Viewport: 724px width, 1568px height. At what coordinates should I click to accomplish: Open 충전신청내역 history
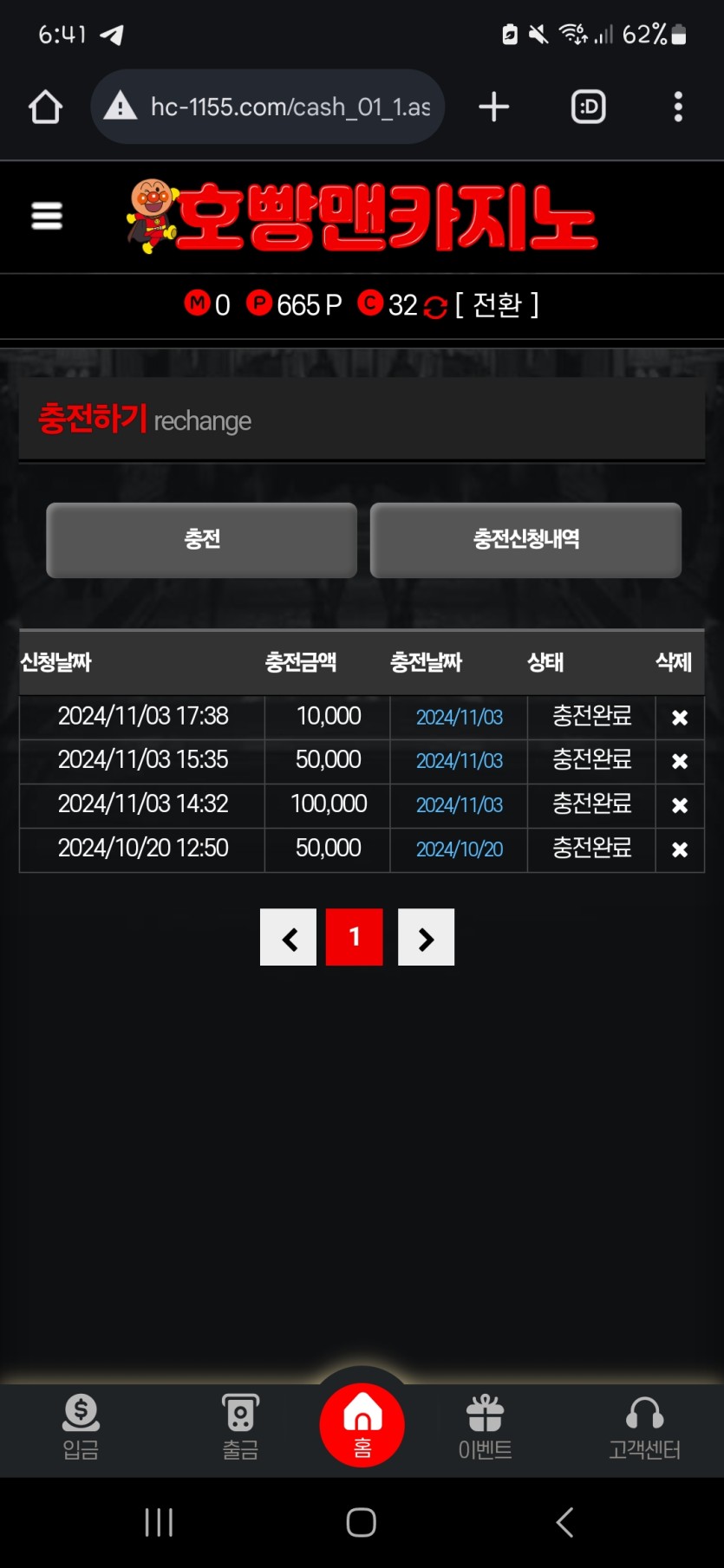point(525,539)
